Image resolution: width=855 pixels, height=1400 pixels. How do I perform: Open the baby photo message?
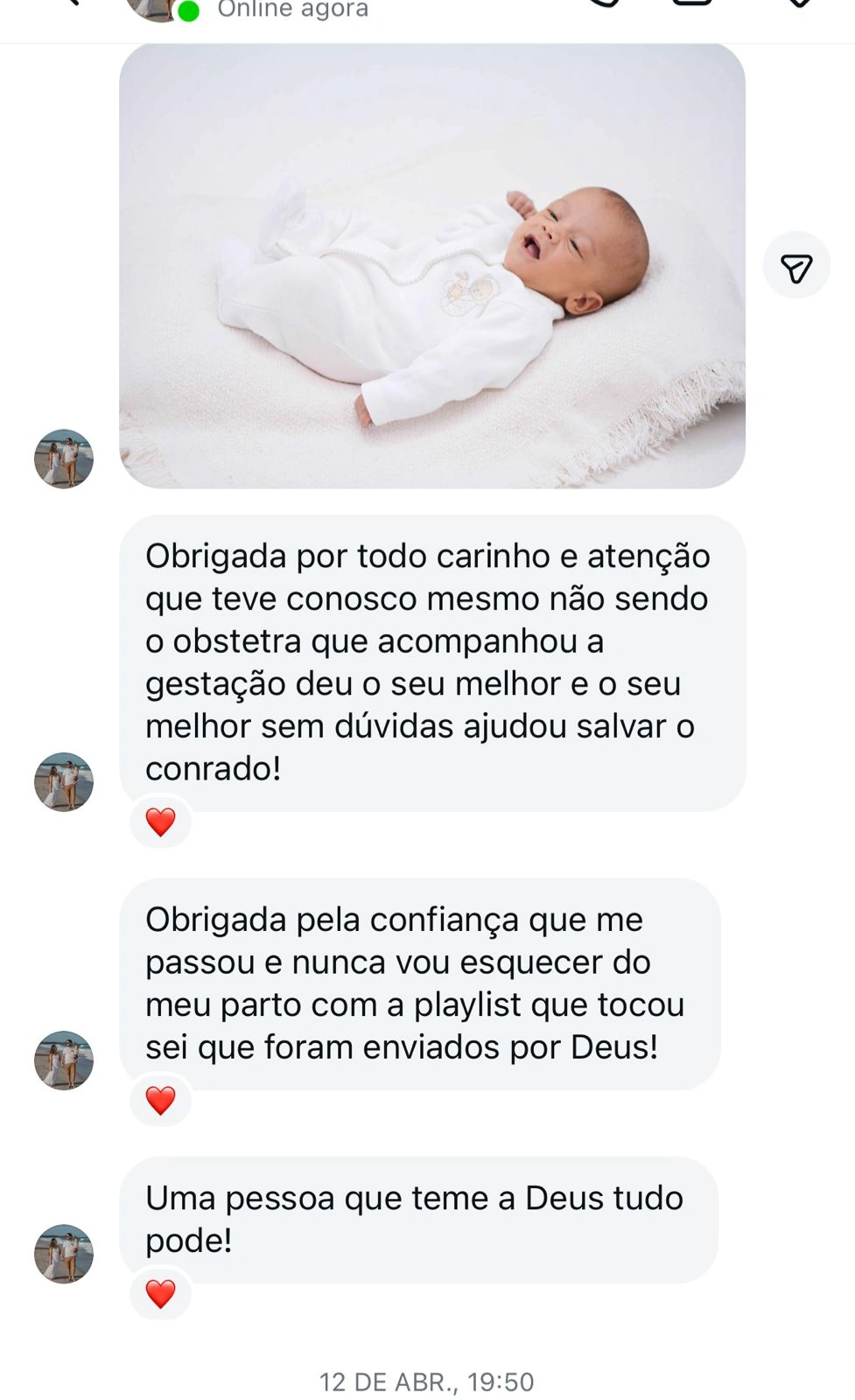pos(431,266)
